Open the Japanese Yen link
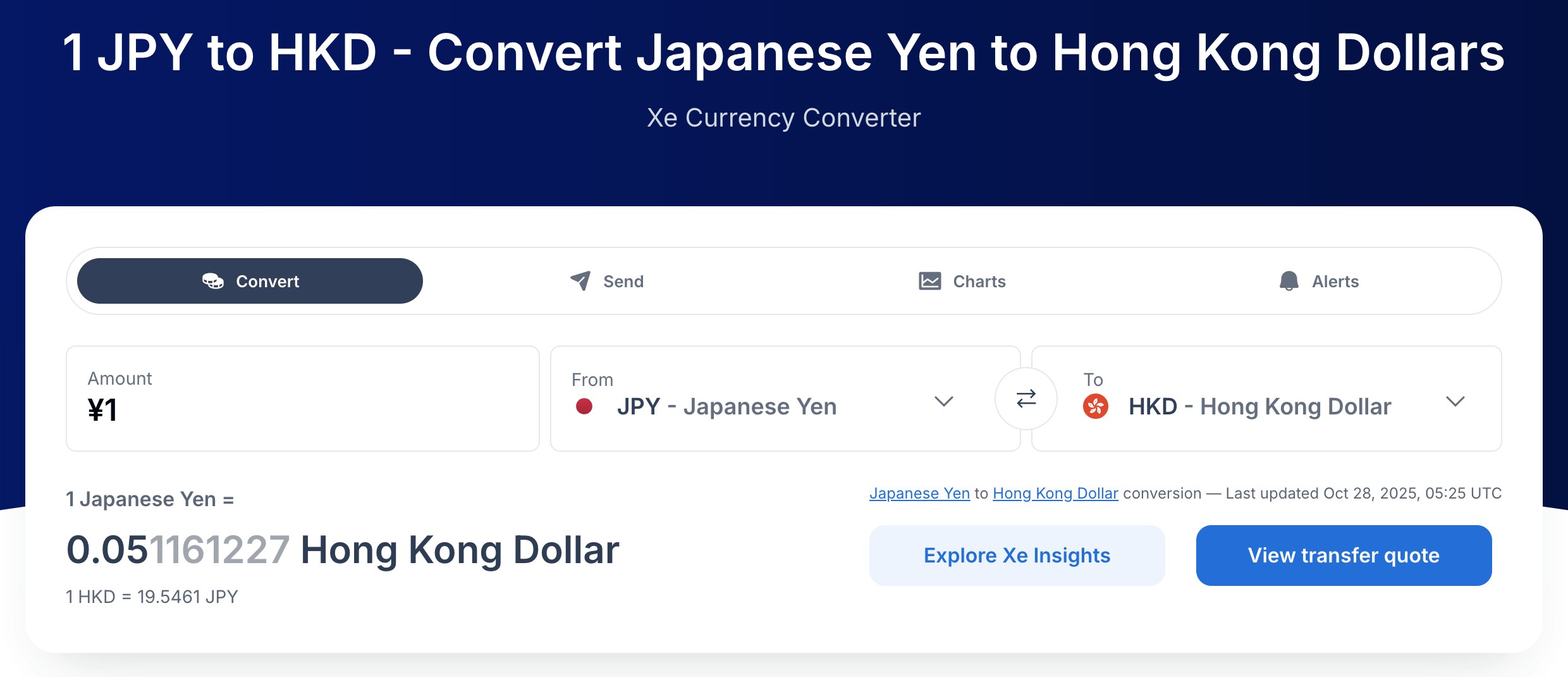This screenshot has width=1568, height=677. coord(919,494)
